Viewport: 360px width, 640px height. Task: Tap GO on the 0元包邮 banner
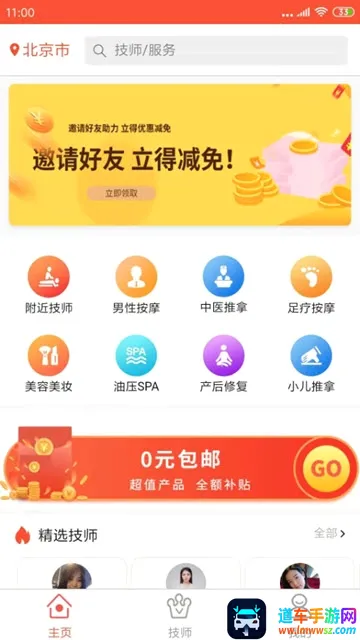coord(326,468)
